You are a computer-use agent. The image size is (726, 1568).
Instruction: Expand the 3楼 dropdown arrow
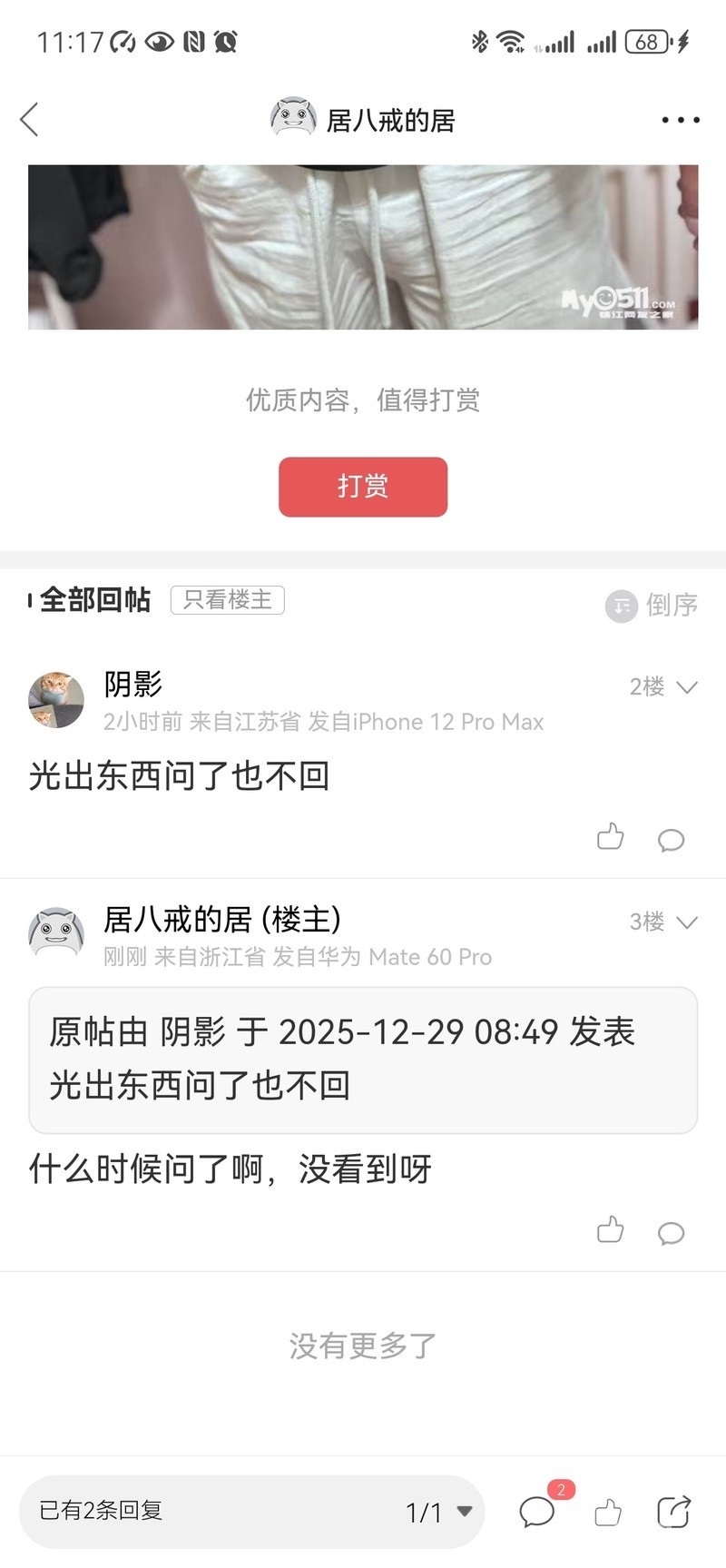(x=687, y=922)
